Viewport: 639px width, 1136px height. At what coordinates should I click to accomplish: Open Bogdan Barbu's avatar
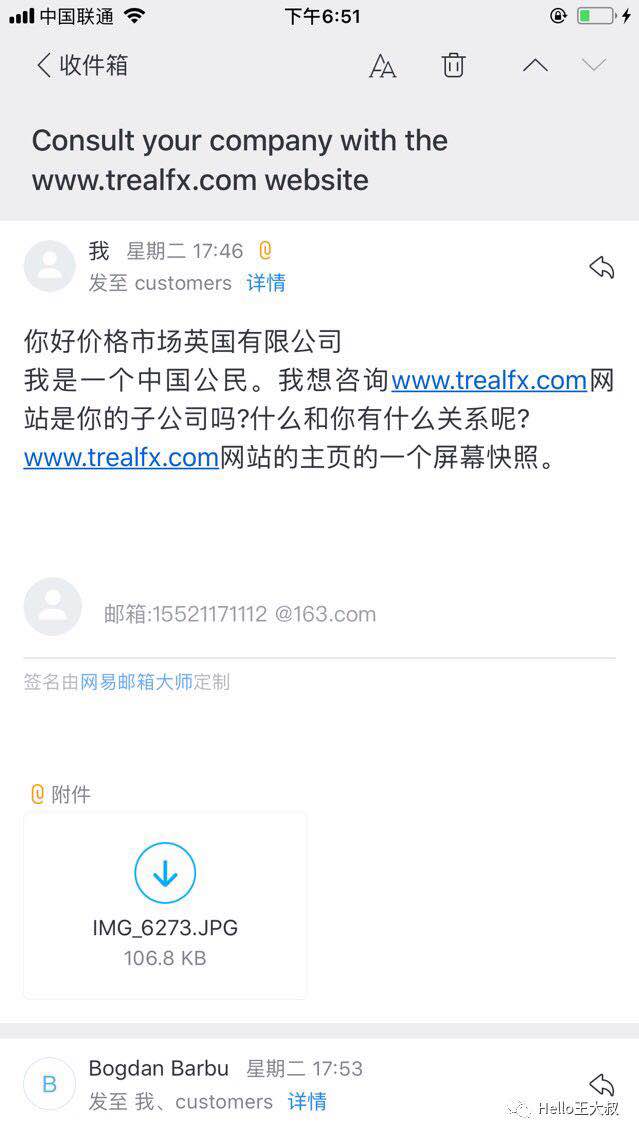click(x=50, y=1084)
